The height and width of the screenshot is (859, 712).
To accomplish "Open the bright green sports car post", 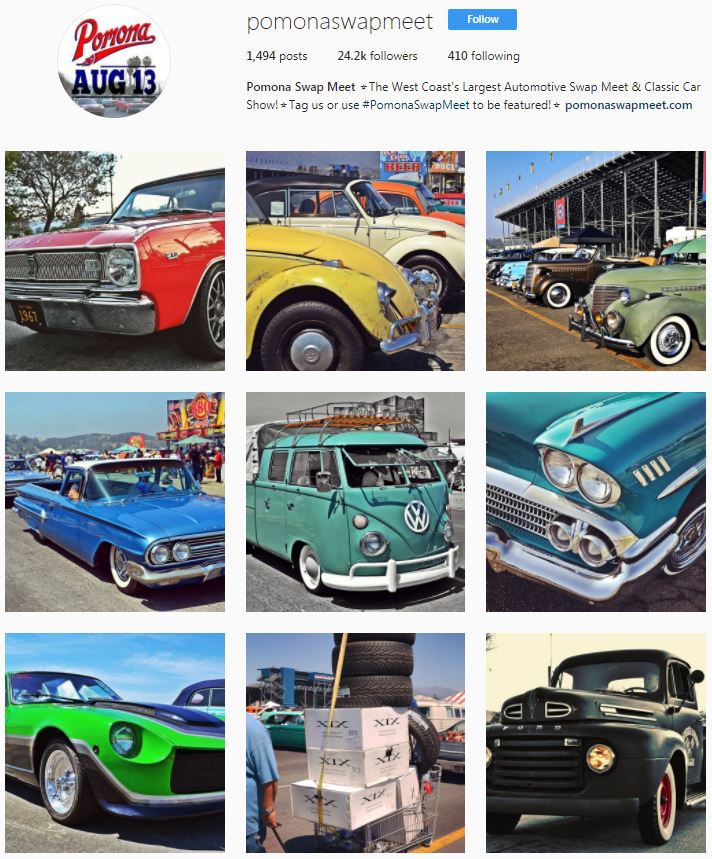I will tap(115, 741).
